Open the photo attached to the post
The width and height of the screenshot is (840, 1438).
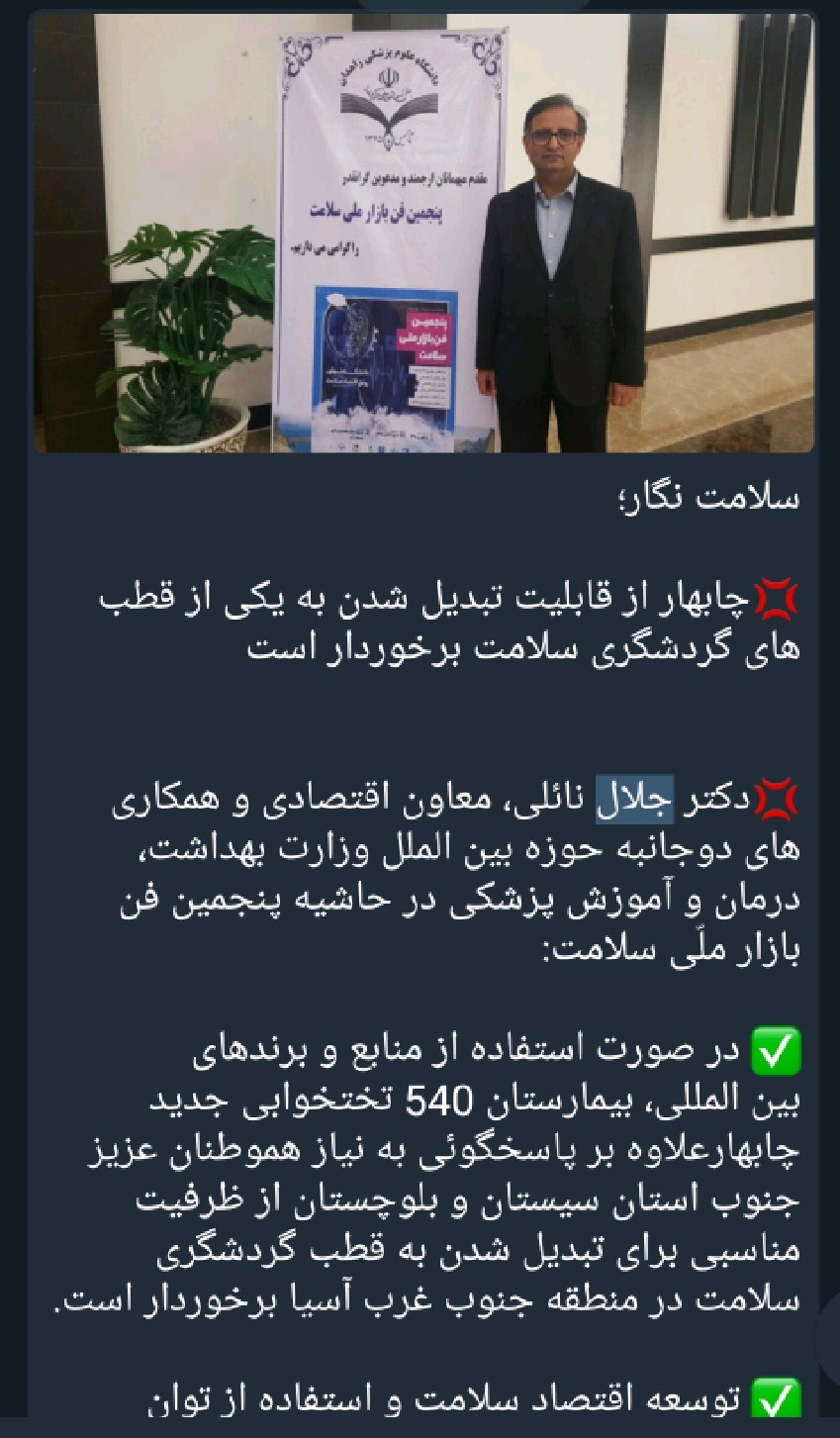pos(423,233)
